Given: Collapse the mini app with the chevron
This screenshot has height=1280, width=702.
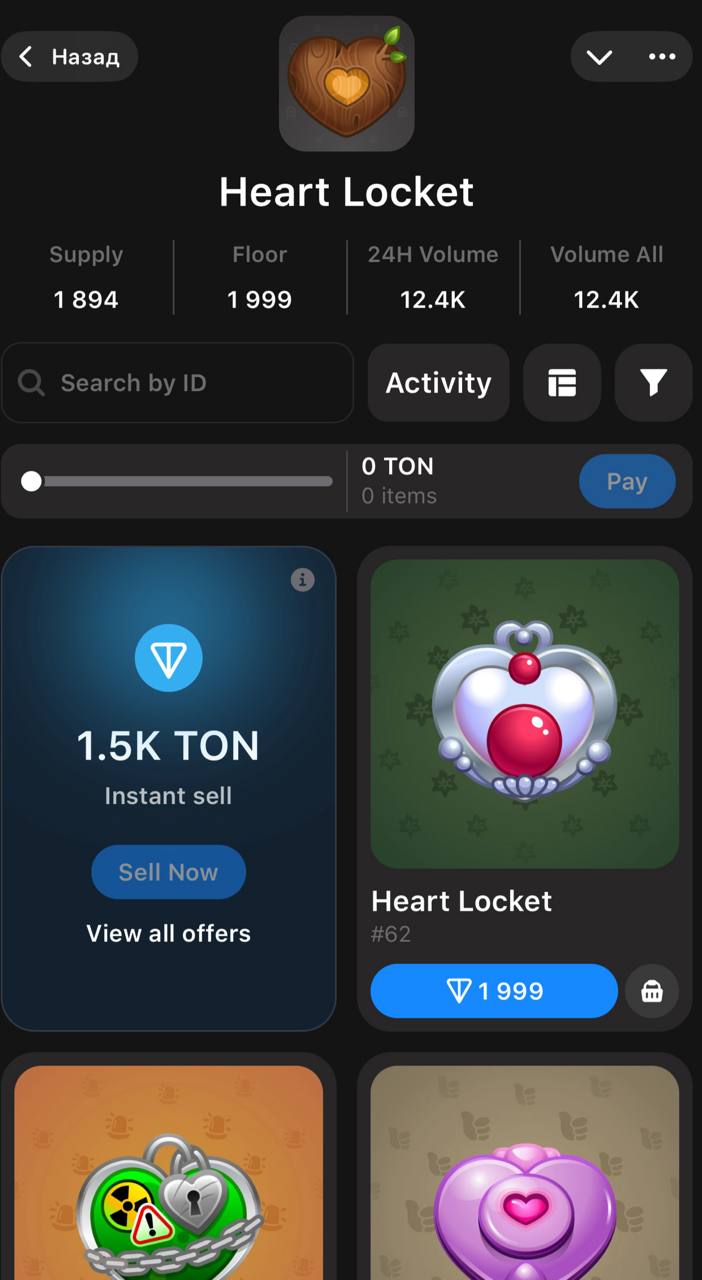Looking at the screenshot, I should click(599, 57).
